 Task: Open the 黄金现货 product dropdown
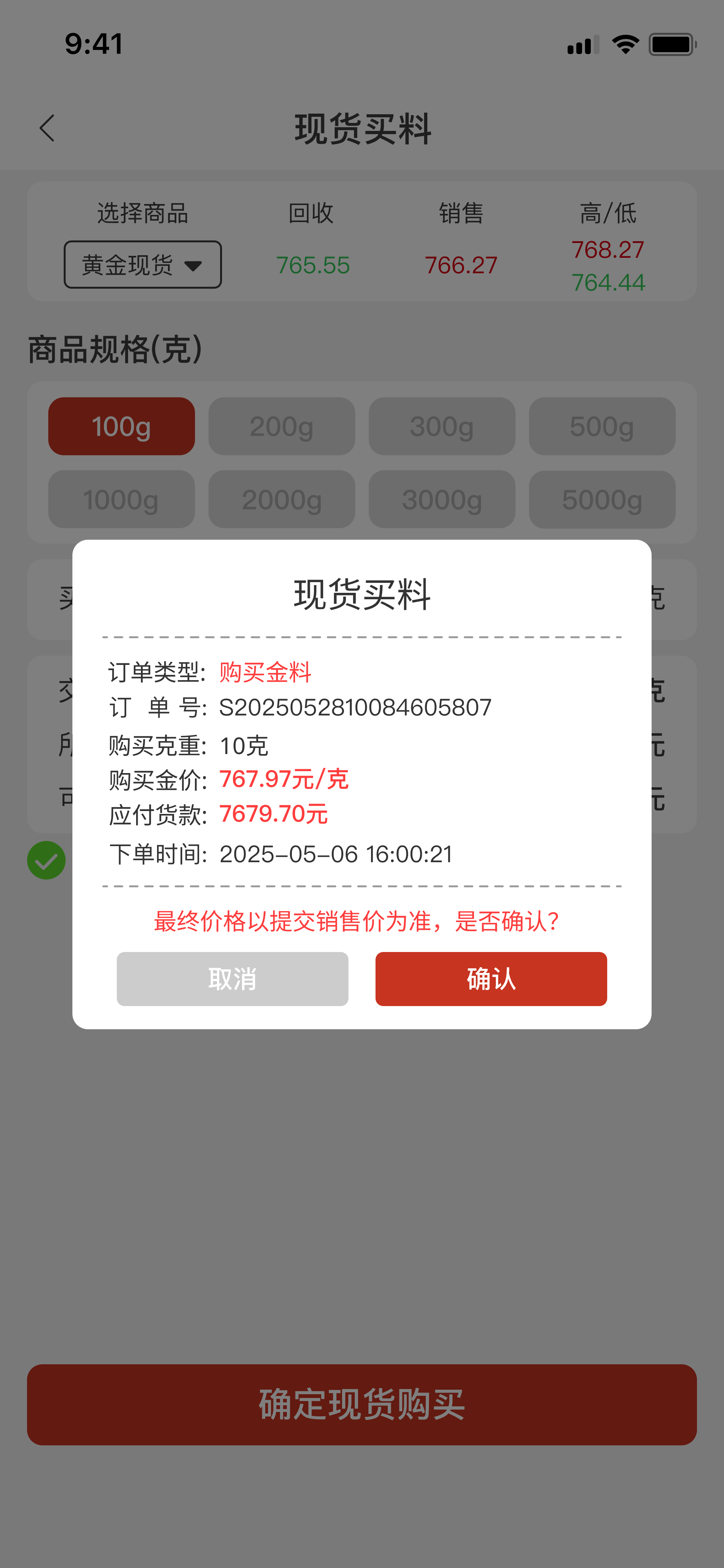point(142,265)
